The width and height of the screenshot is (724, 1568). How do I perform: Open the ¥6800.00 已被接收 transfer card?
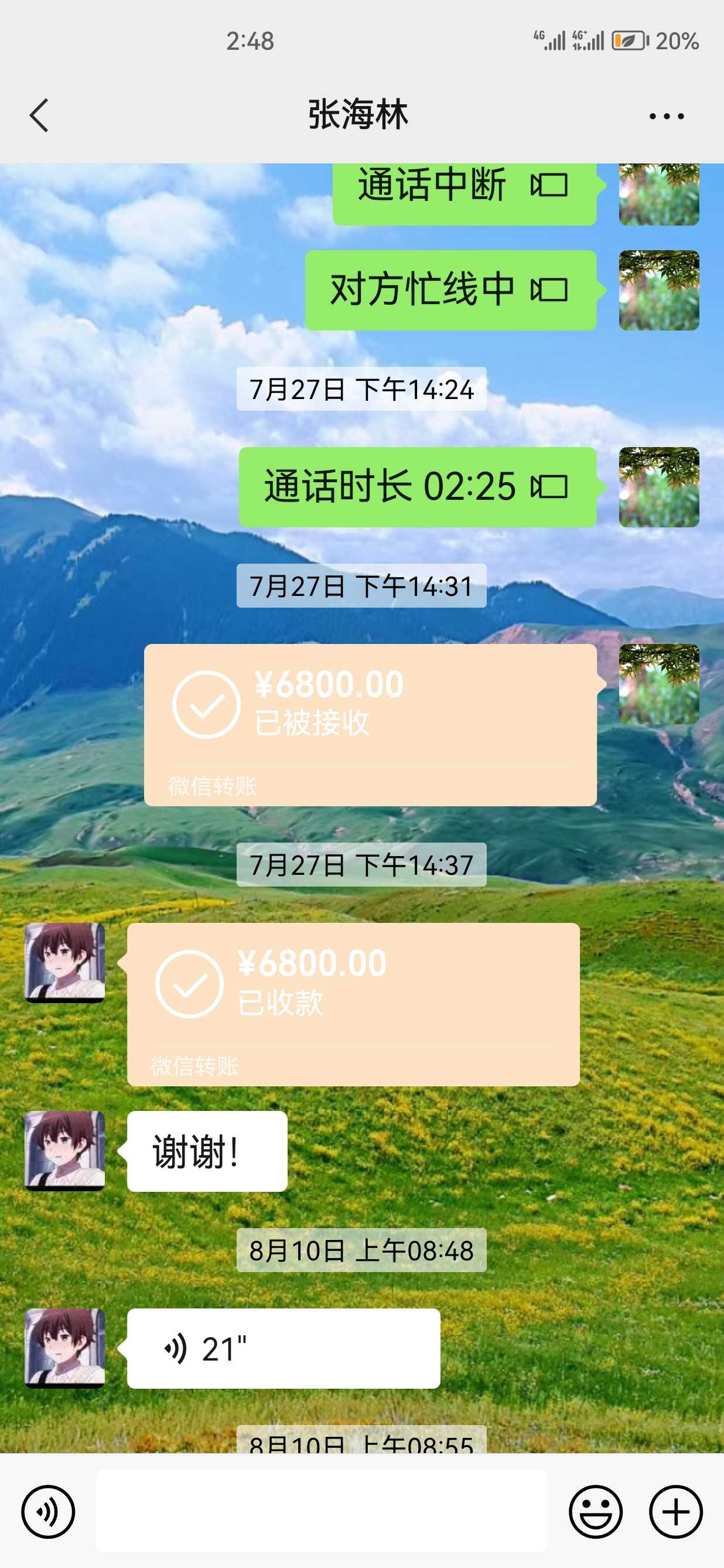click(x=370, y=724)
